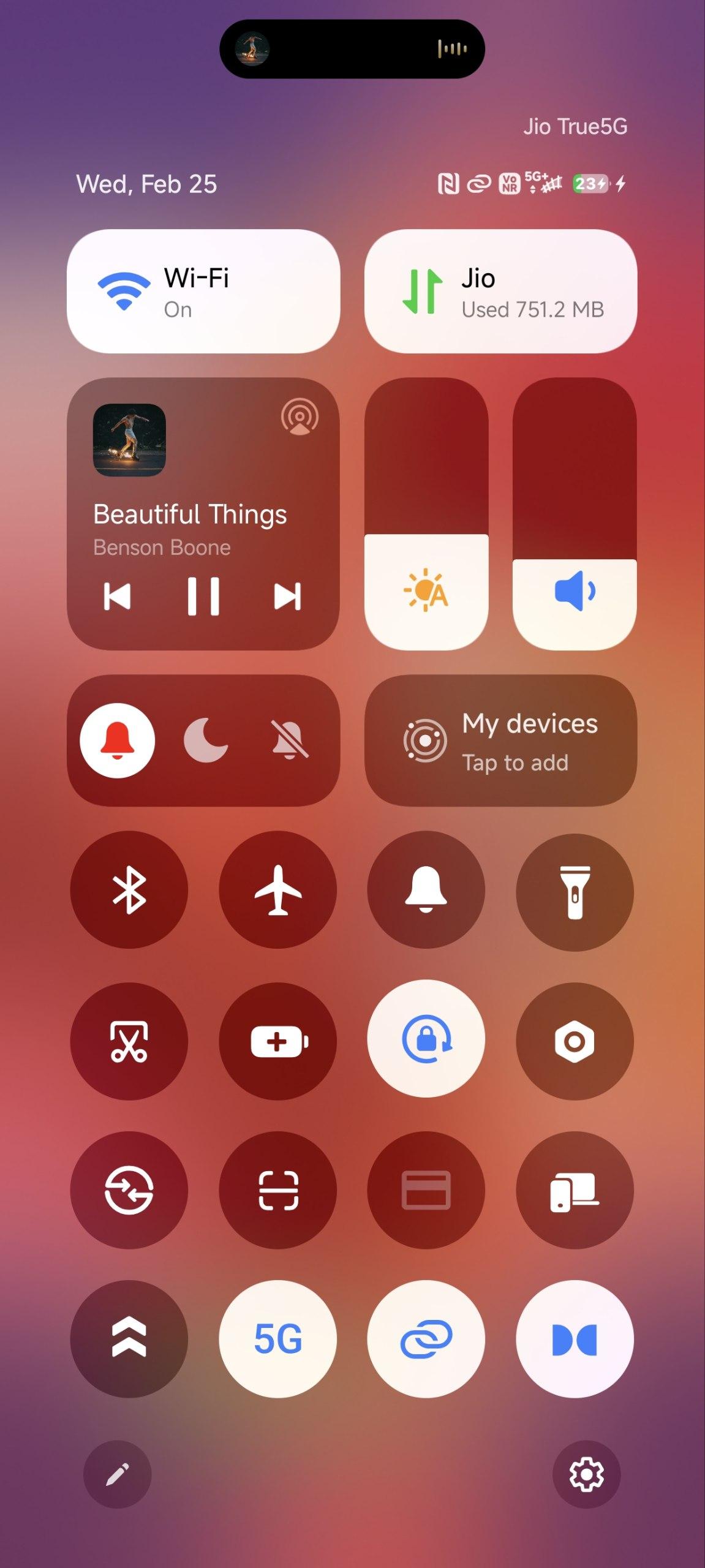The height and width of the screenshot is (1568, 705).
Task: Pause Beautiful Things playback
Action: pyautogui.click(x=203, y=596)
